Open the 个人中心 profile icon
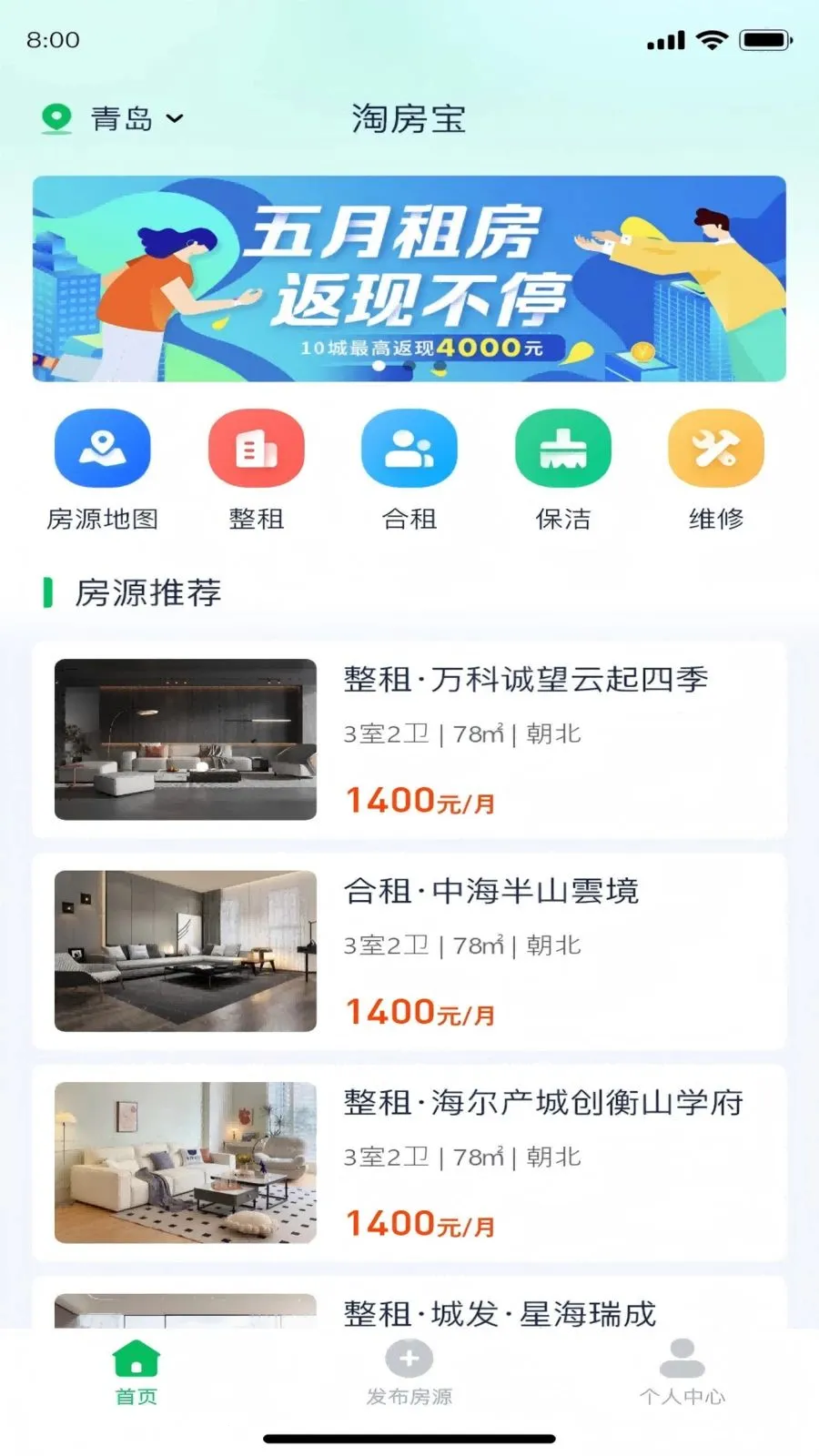 coord(682,1362)
